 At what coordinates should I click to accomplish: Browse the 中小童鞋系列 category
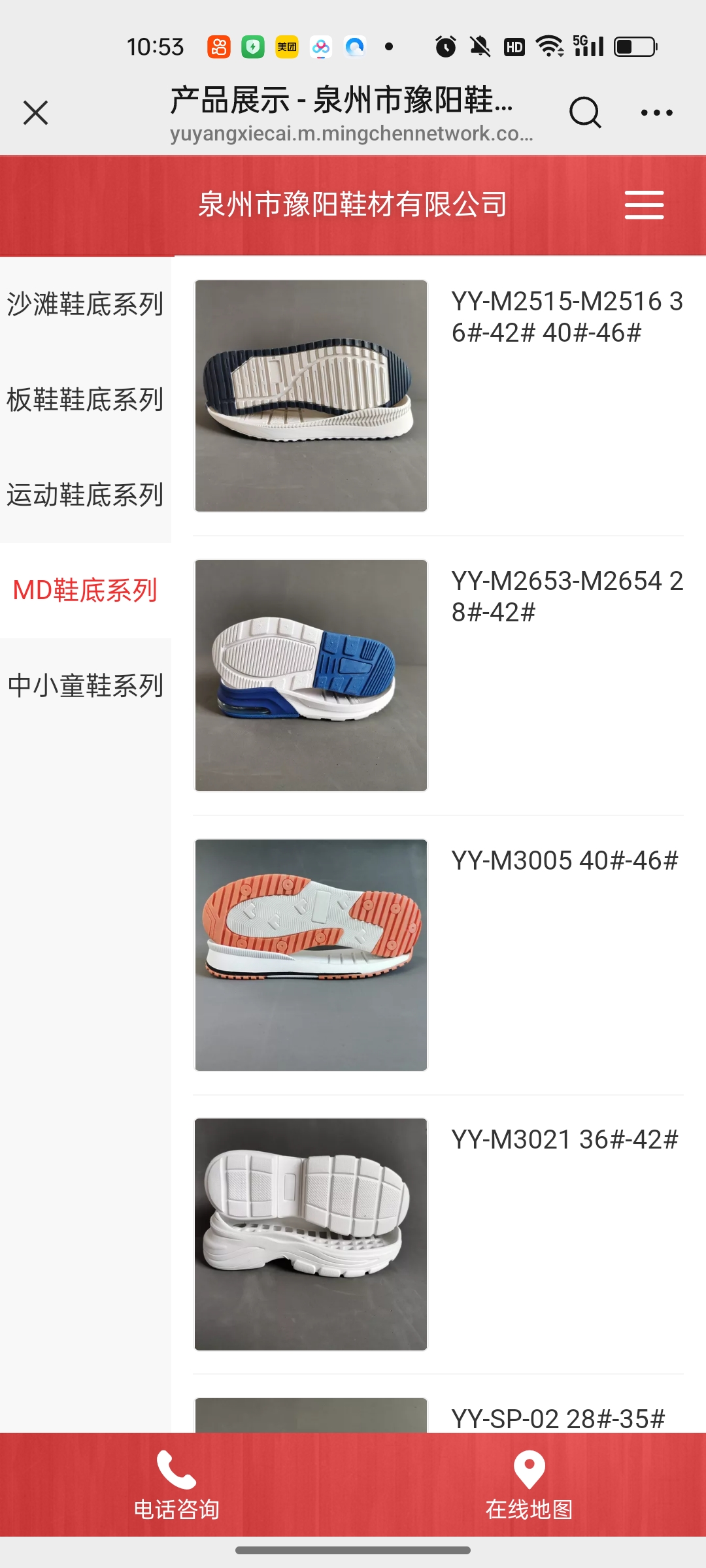(85, 686)
